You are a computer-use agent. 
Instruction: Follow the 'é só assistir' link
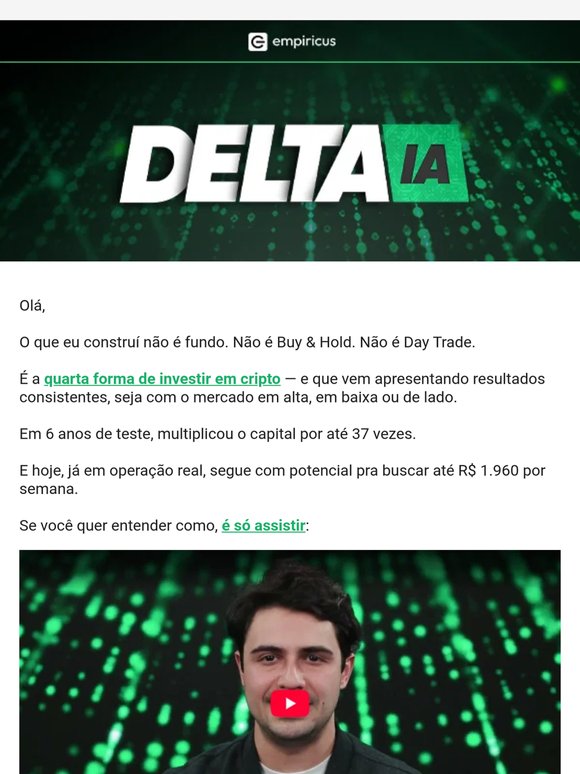(263, 526)
